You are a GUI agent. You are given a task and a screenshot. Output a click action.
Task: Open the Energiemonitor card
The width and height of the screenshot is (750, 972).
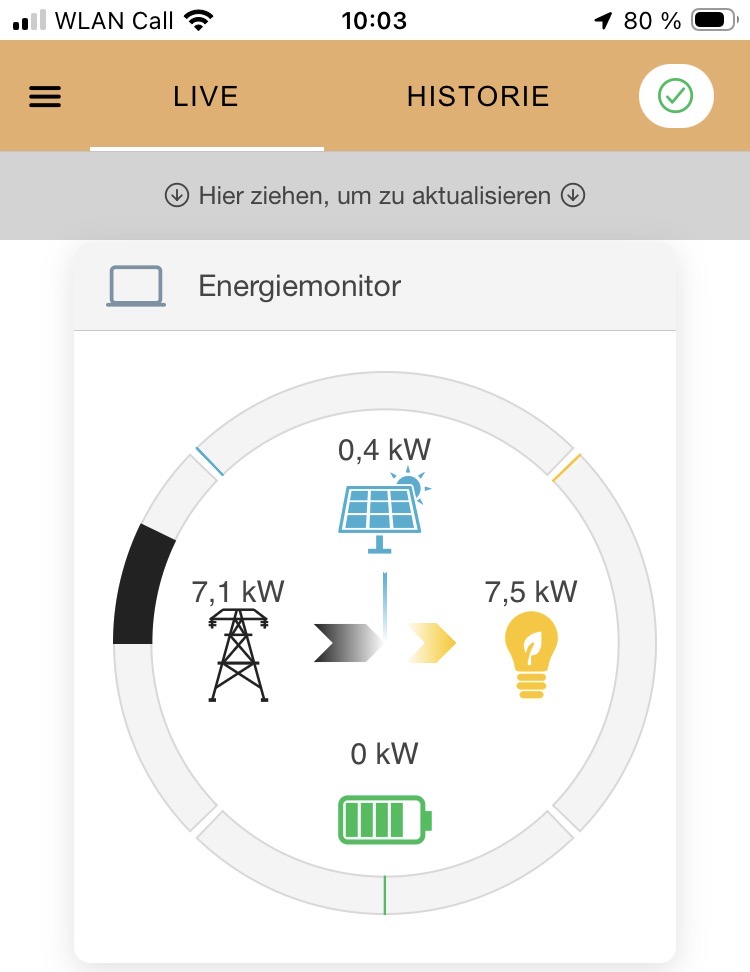299,286
